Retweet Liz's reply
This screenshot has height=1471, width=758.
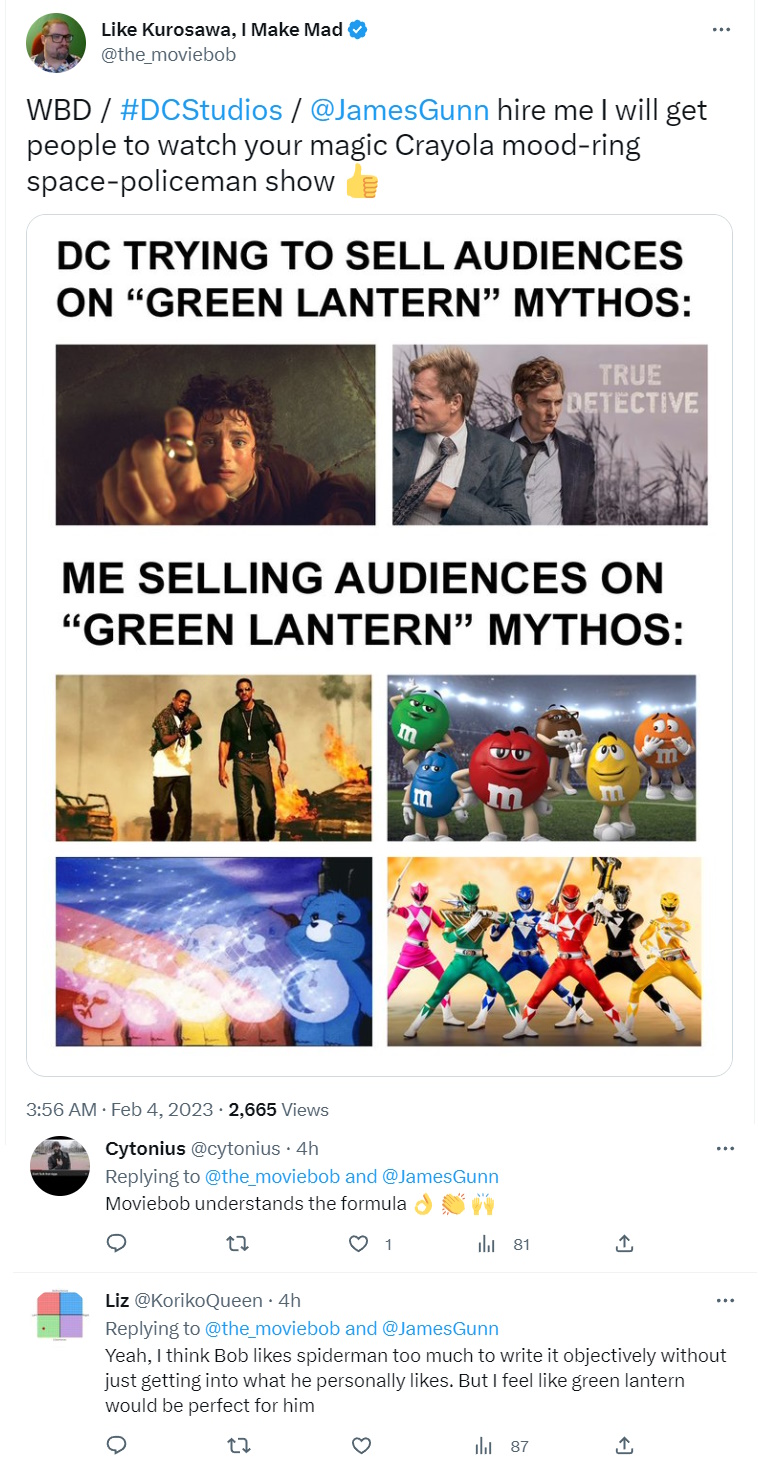click(x=239, y=1445)
